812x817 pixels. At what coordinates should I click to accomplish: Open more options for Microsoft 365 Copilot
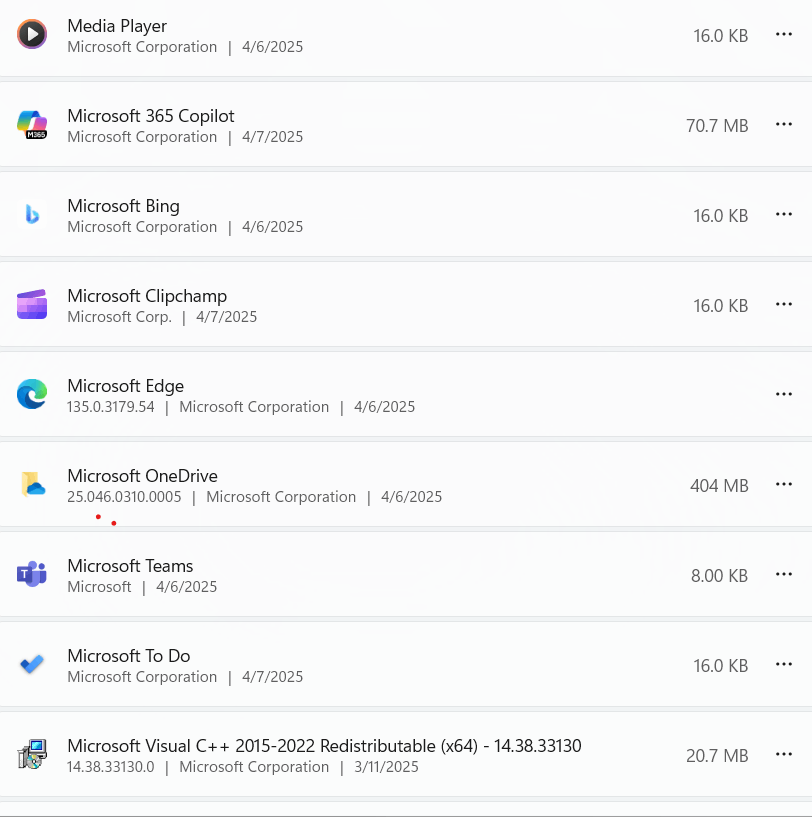(784, 125)
